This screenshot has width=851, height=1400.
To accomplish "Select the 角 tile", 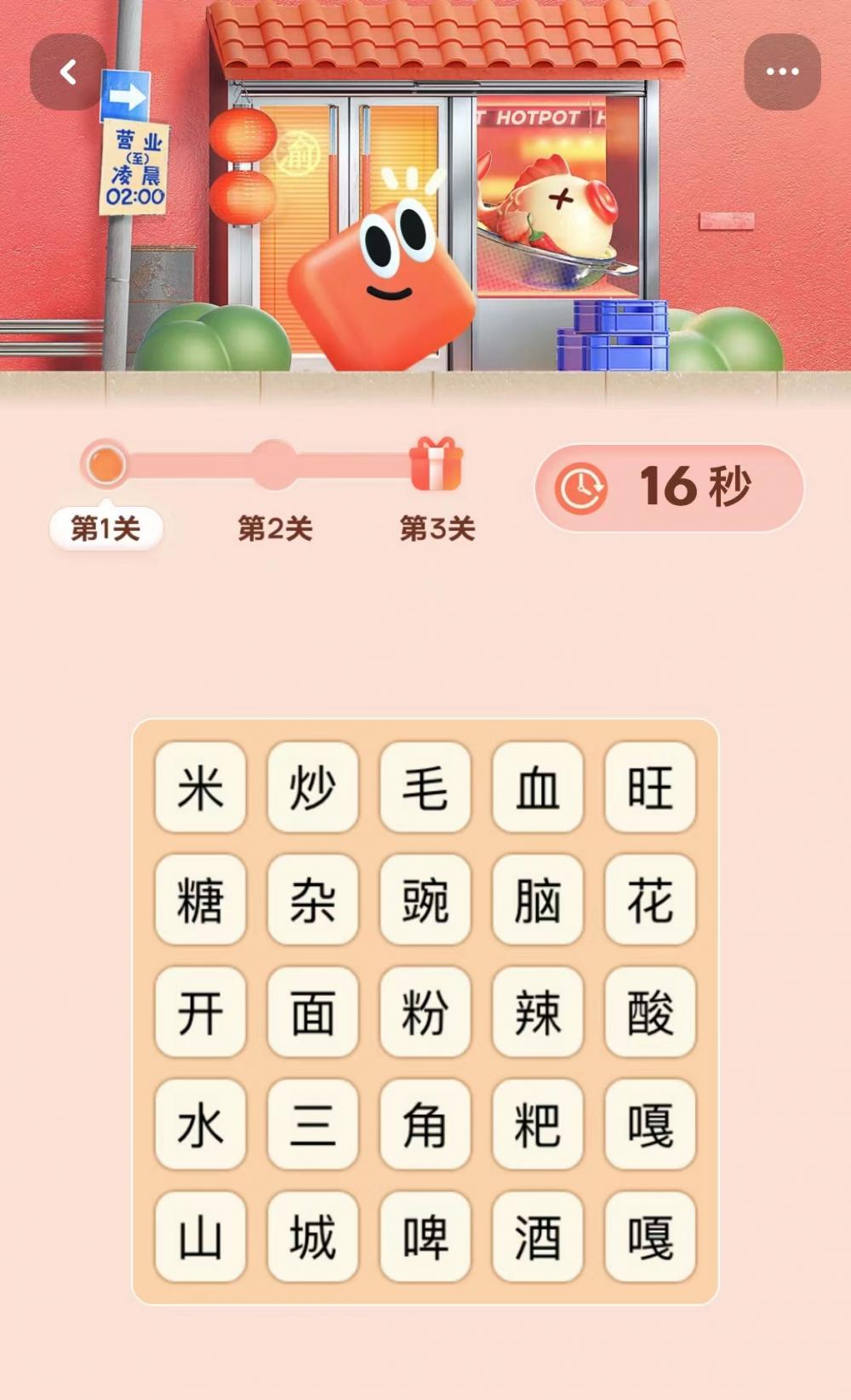I will (425, 1124).
